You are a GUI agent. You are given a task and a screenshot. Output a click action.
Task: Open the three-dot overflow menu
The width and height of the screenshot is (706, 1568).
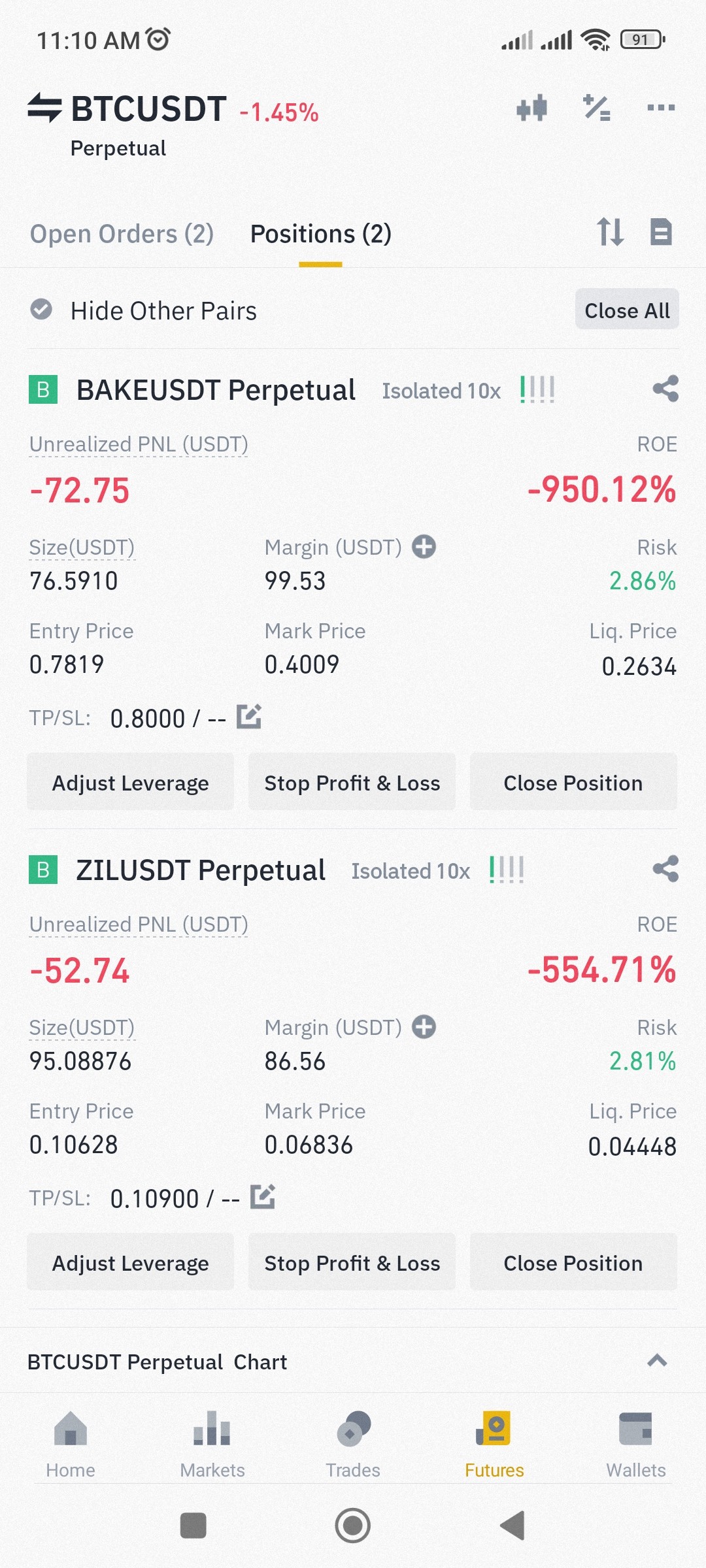click(661, 108)
